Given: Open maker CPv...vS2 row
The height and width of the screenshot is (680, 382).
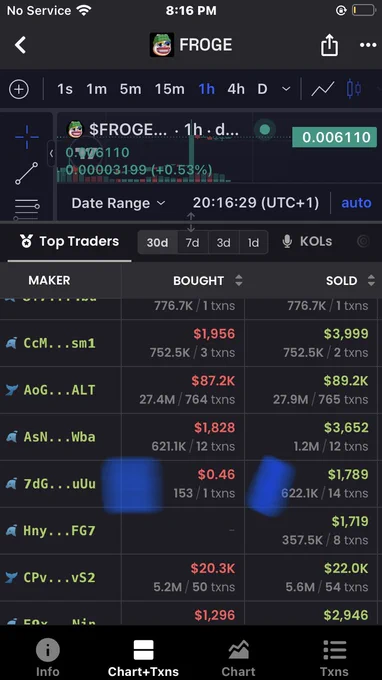Looking at the screenshot, I should tap(188, 577).
